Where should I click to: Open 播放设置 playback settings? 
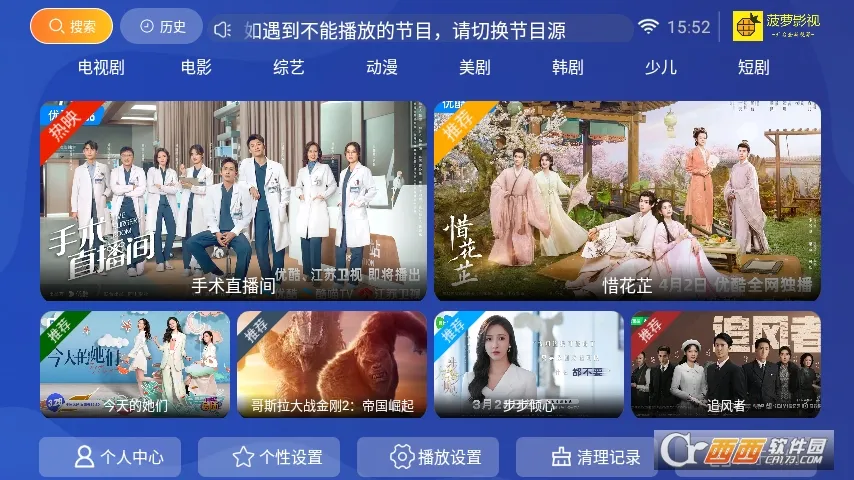[428, 457]
